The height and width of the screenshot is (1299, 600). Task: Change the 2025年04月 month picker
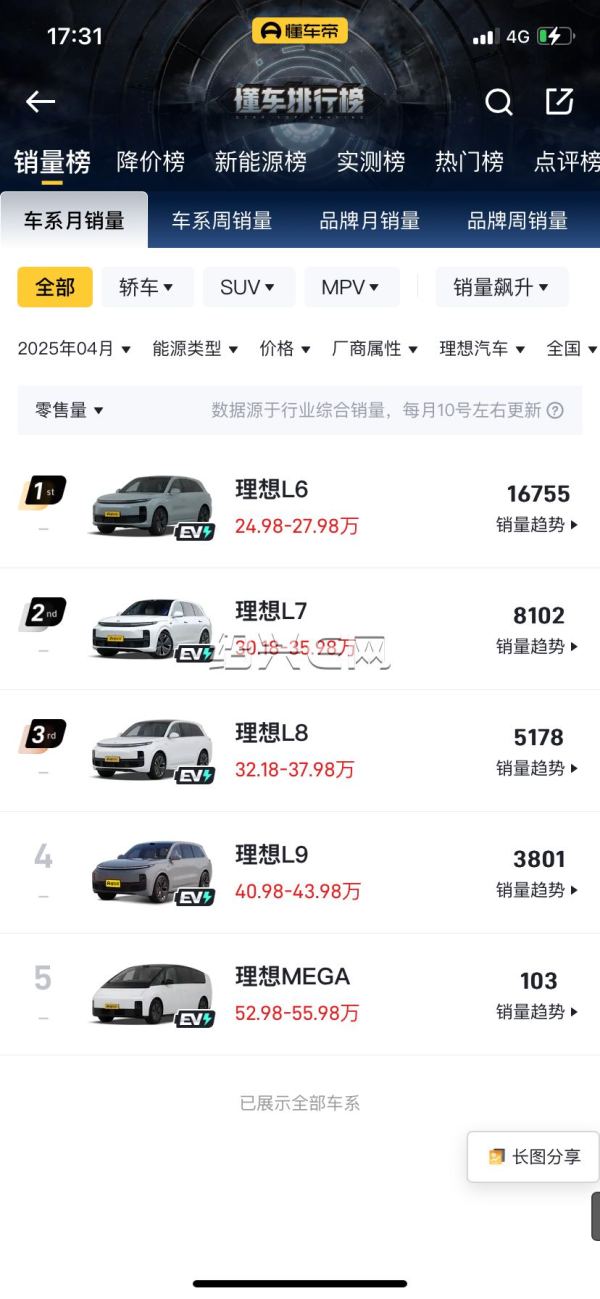pos(74,349)
